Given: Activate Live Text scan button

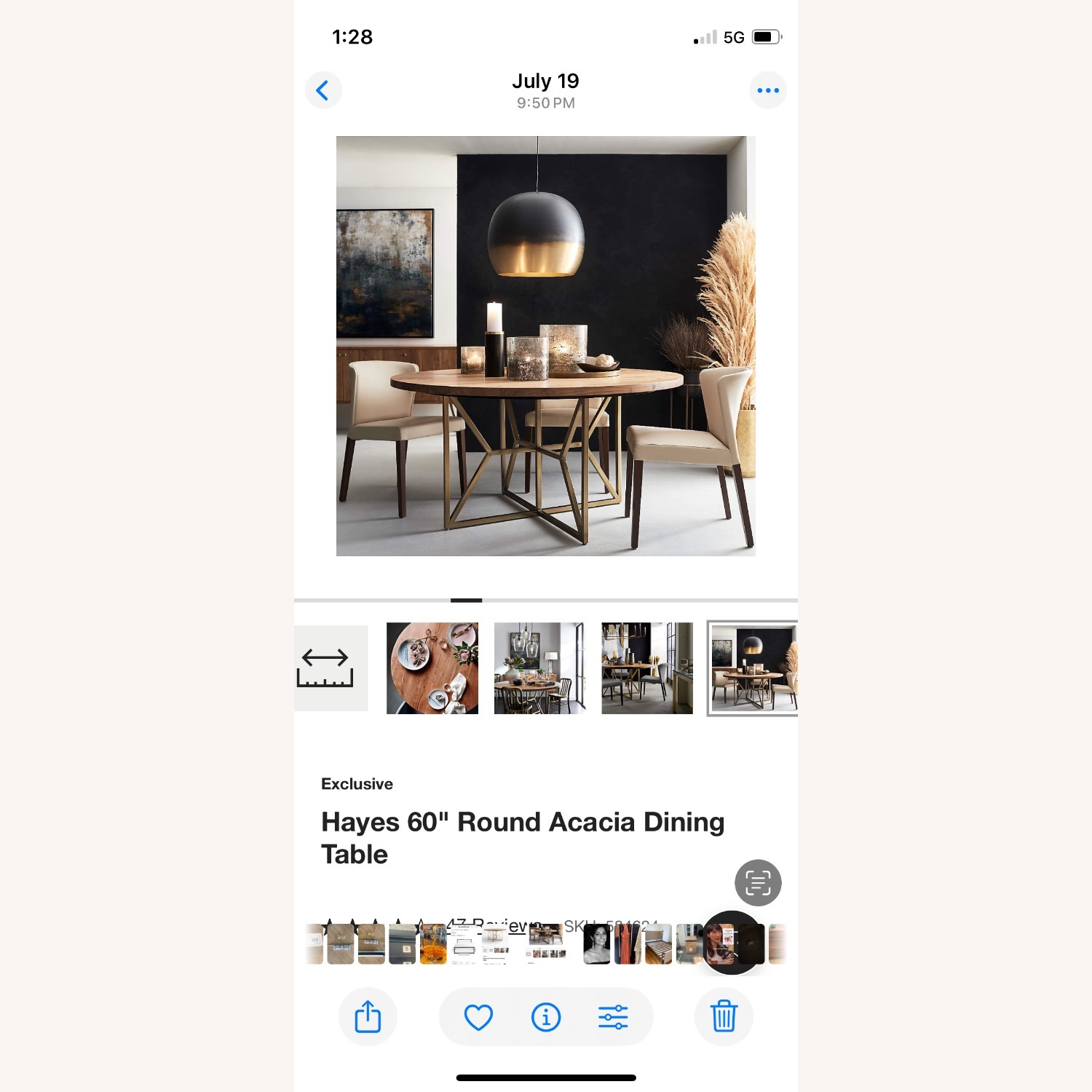Looking at the screenshot, I should pyautogui.click(x=757, y=883).
